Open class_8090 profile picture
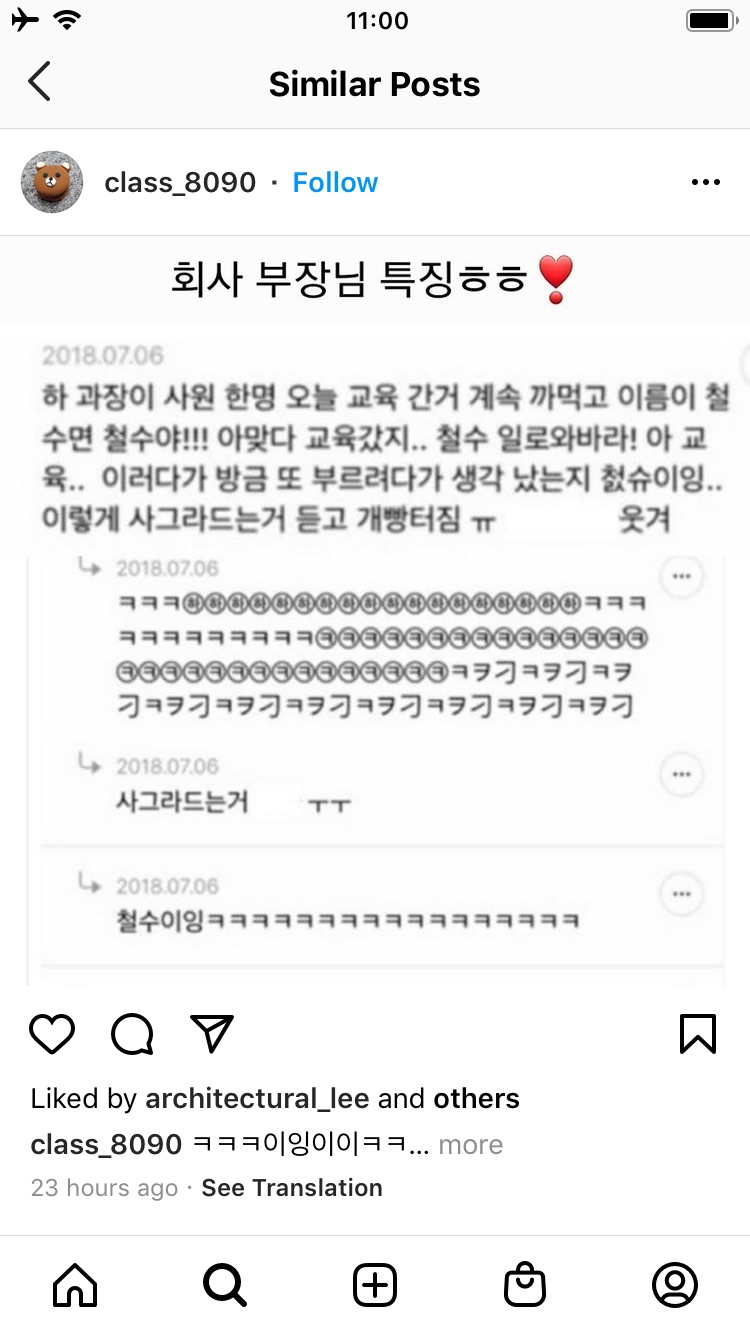The width and height of the screenshot is (750, 1334). click(x=52, y=182)
